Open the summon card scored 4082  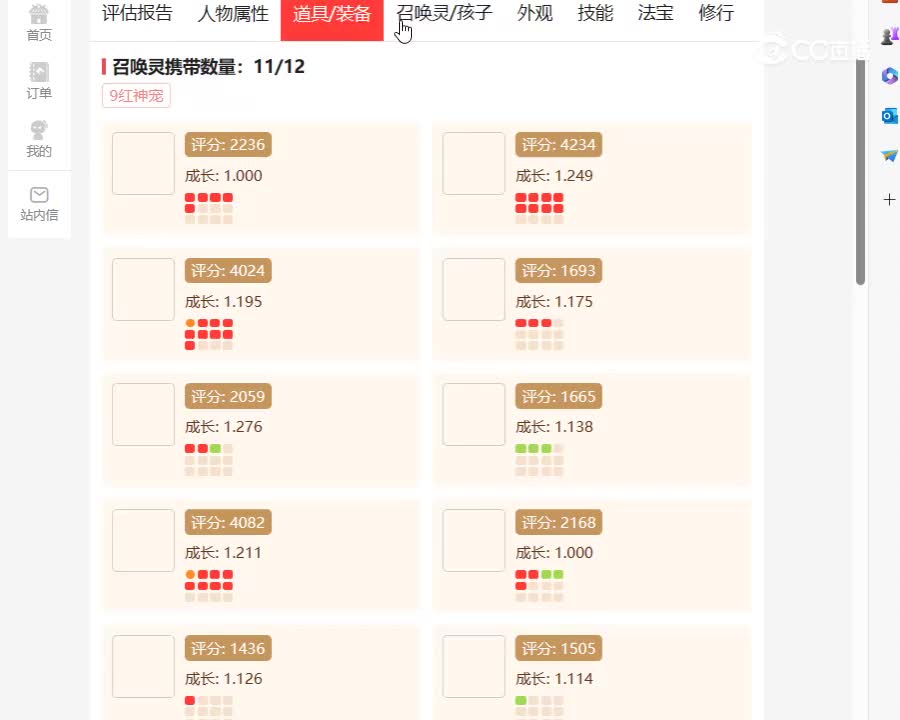pos(261,557)
